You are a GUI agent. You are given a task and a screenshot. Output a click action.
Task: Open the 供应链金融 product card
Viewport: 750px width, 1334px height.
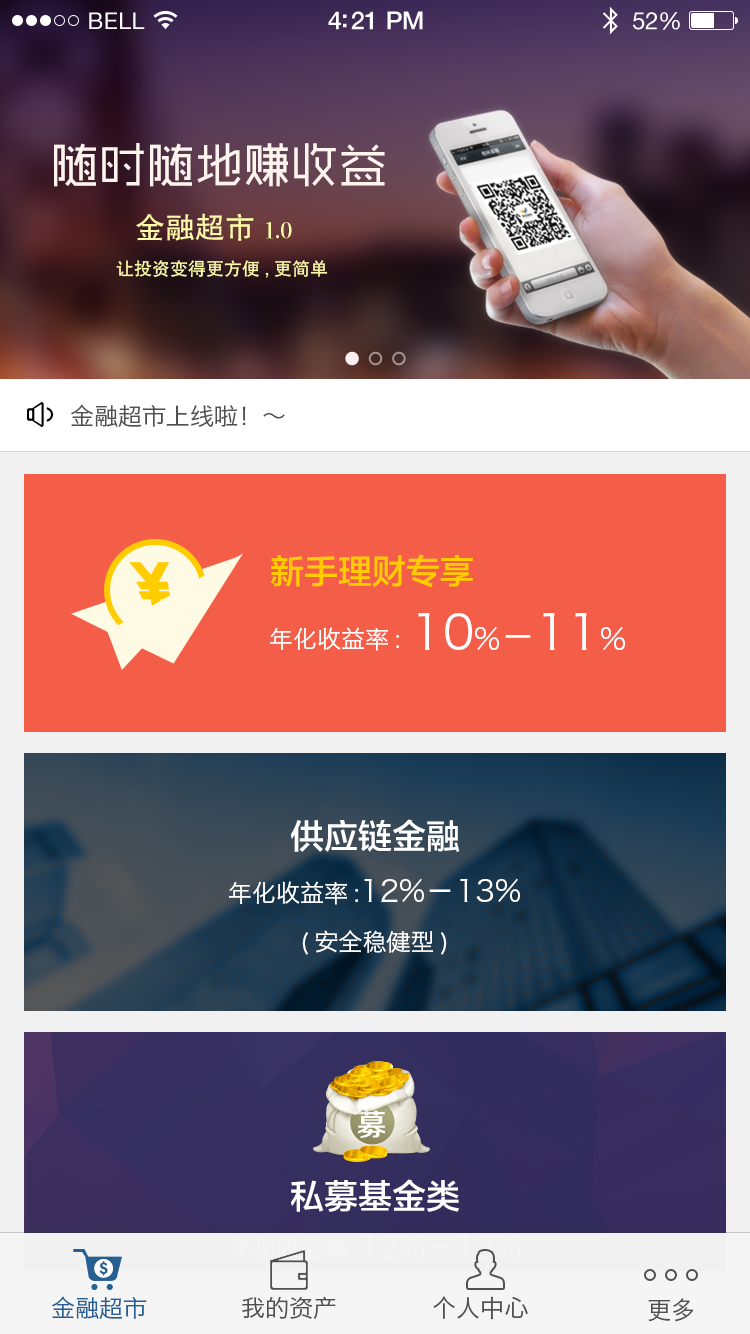coord(375,882)
